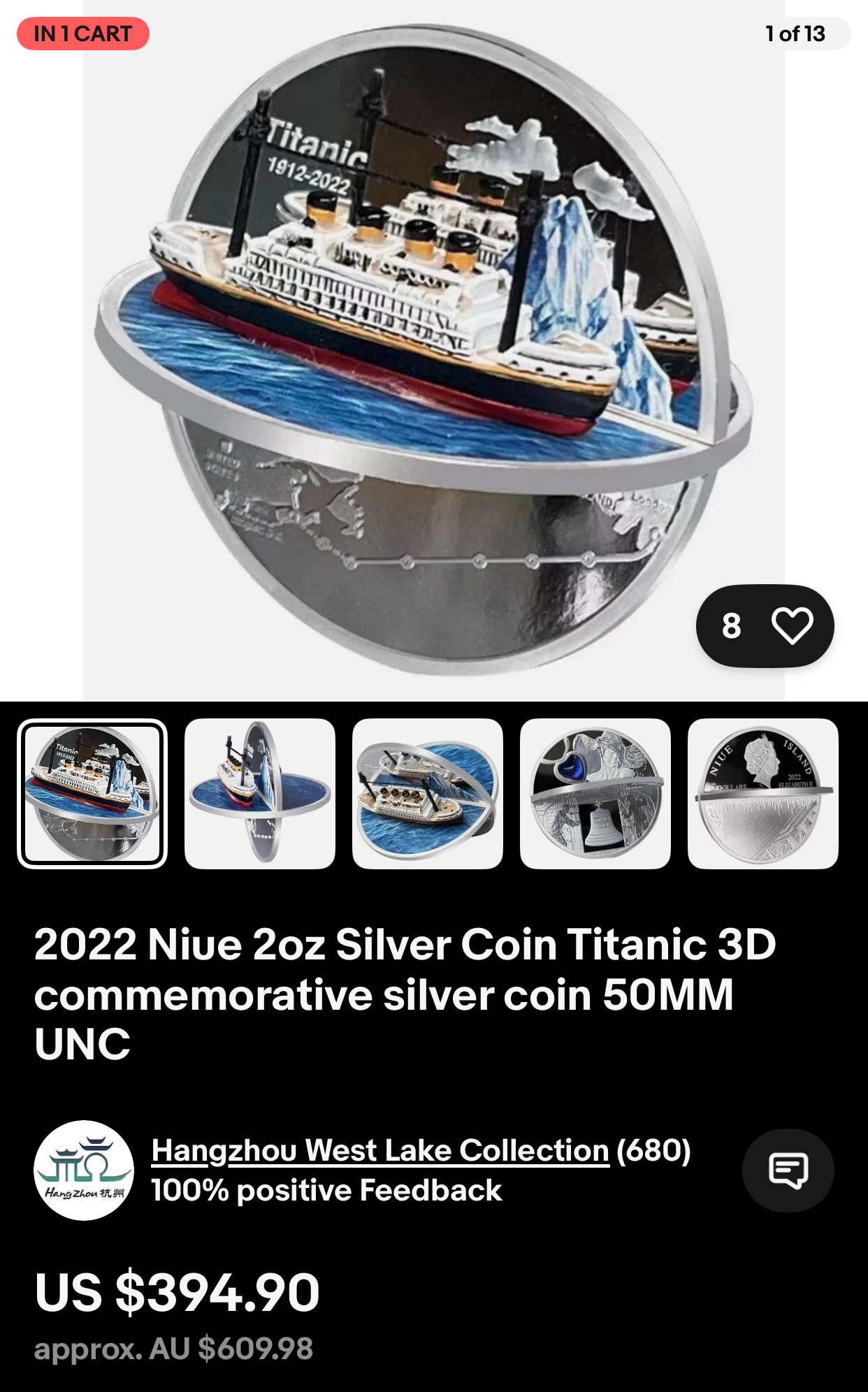This screenshot has height=1392, width=868.
Task: Select the fourth thumbnail with the blue heart
Action: point(595,794)
